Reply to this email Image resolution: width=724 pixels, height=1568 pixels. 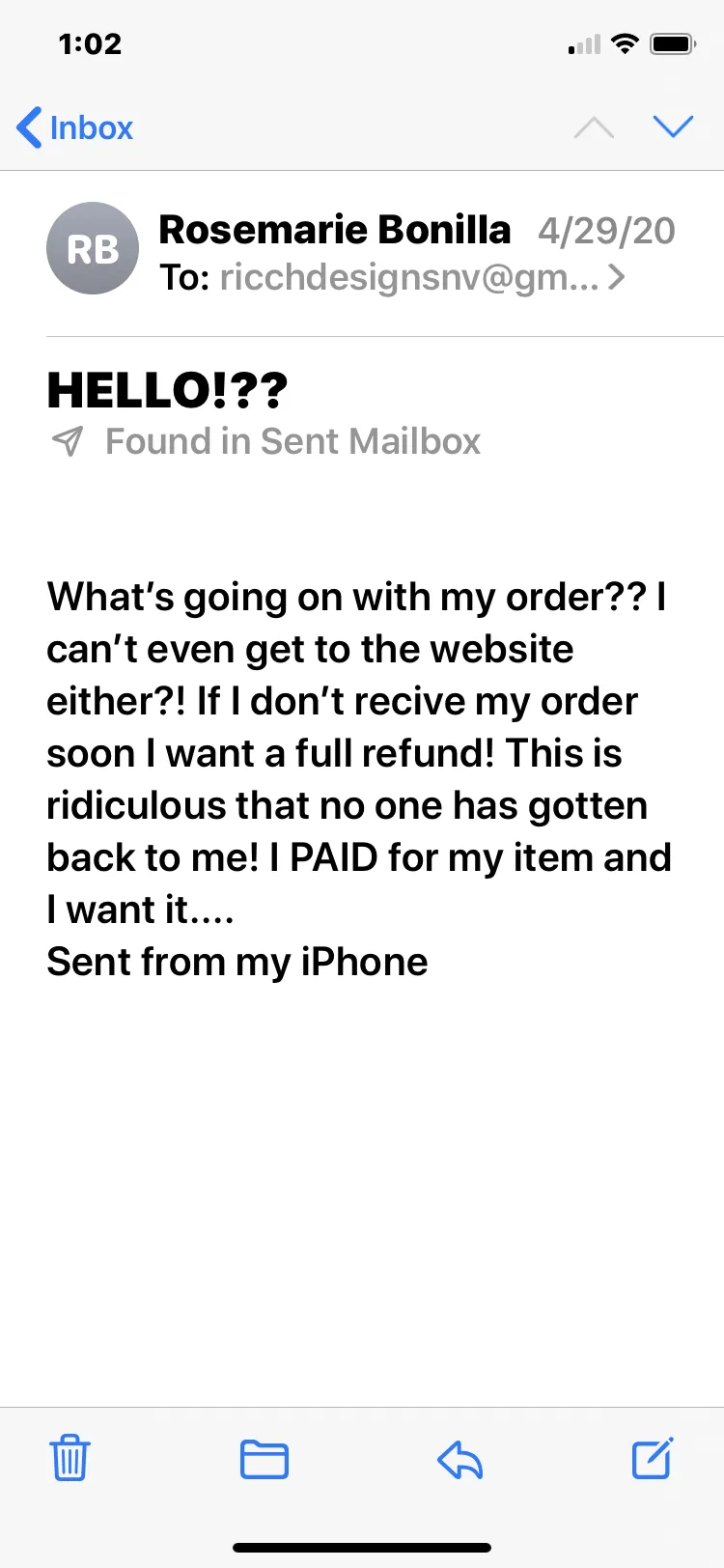[459, 1459]
